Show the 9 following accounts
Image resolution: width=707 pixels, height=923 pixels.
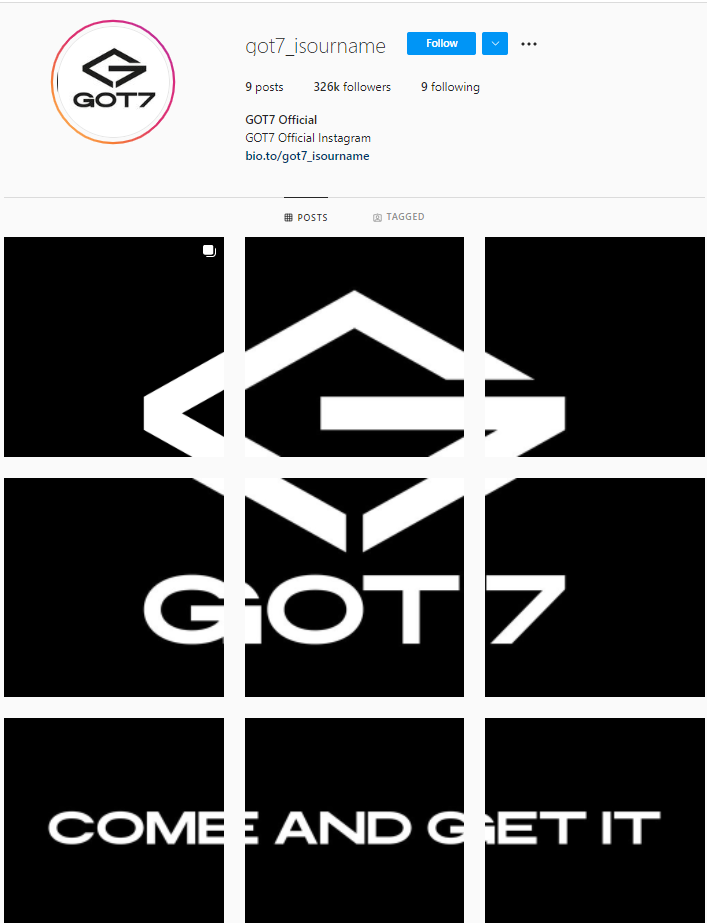click(x=450, y=87)
